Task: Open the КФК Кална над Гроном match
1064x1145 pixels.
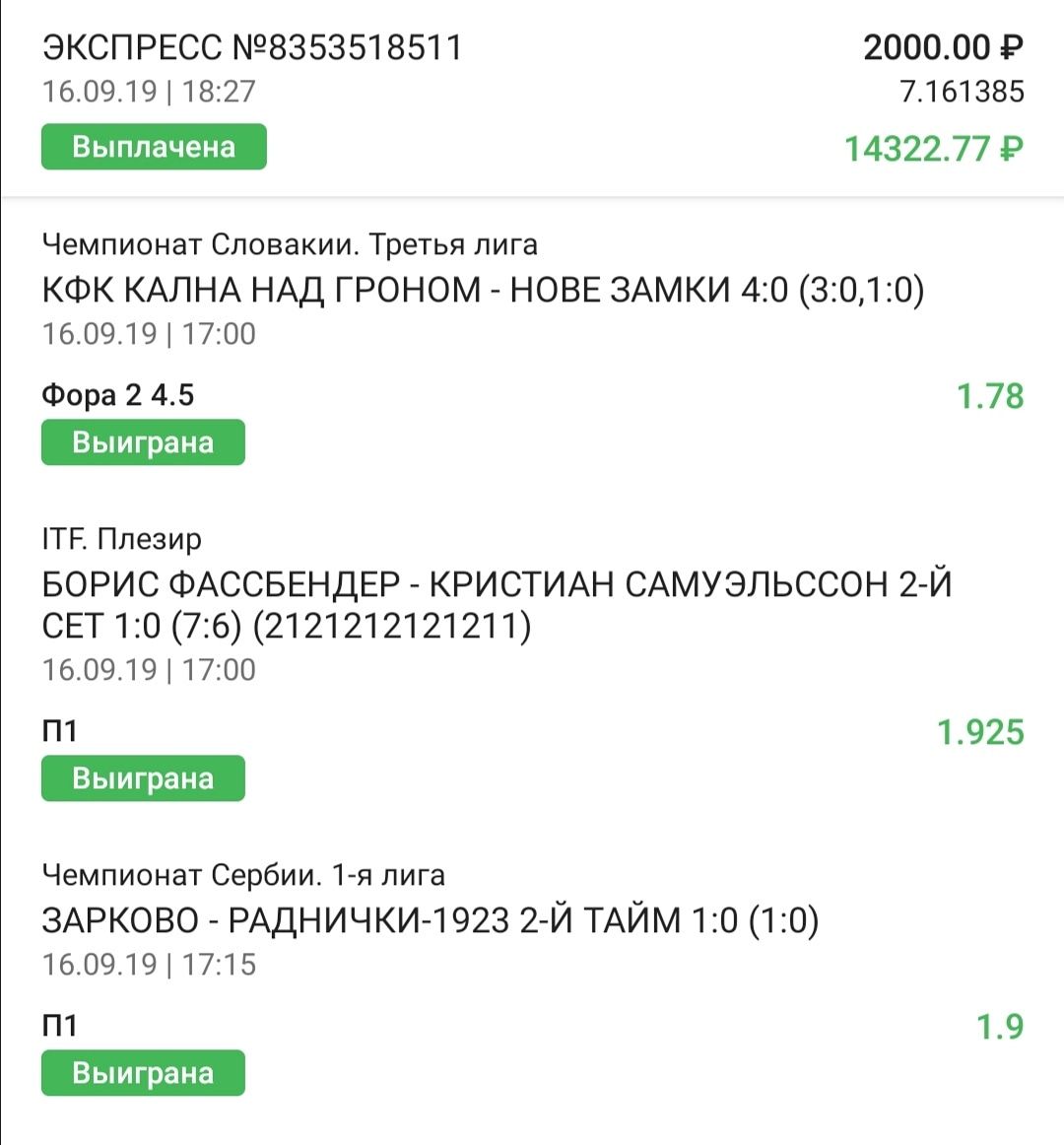Action: (x=483, y=290)
